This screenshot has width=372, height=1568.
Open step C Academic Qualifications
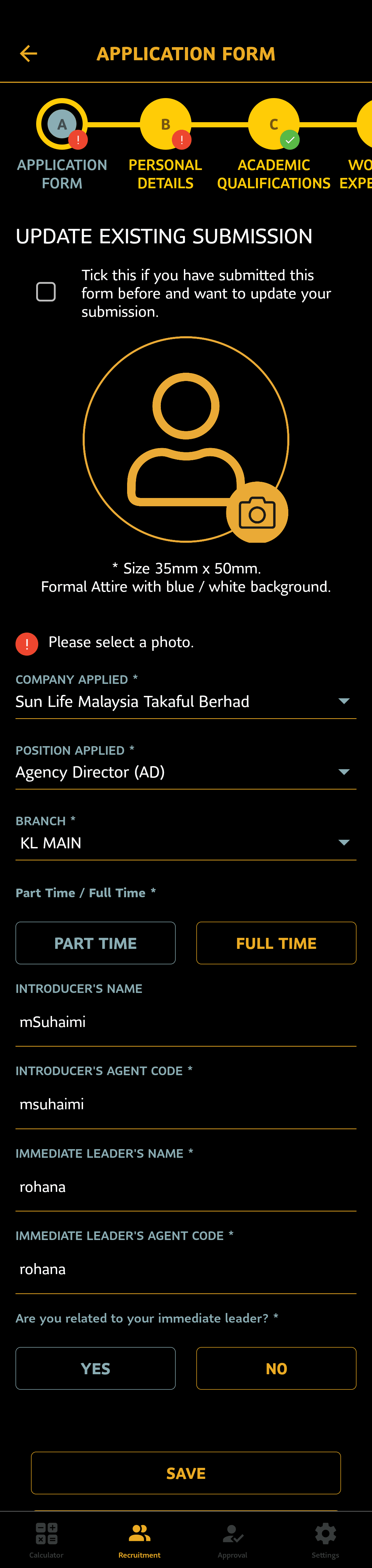[273, 124]
